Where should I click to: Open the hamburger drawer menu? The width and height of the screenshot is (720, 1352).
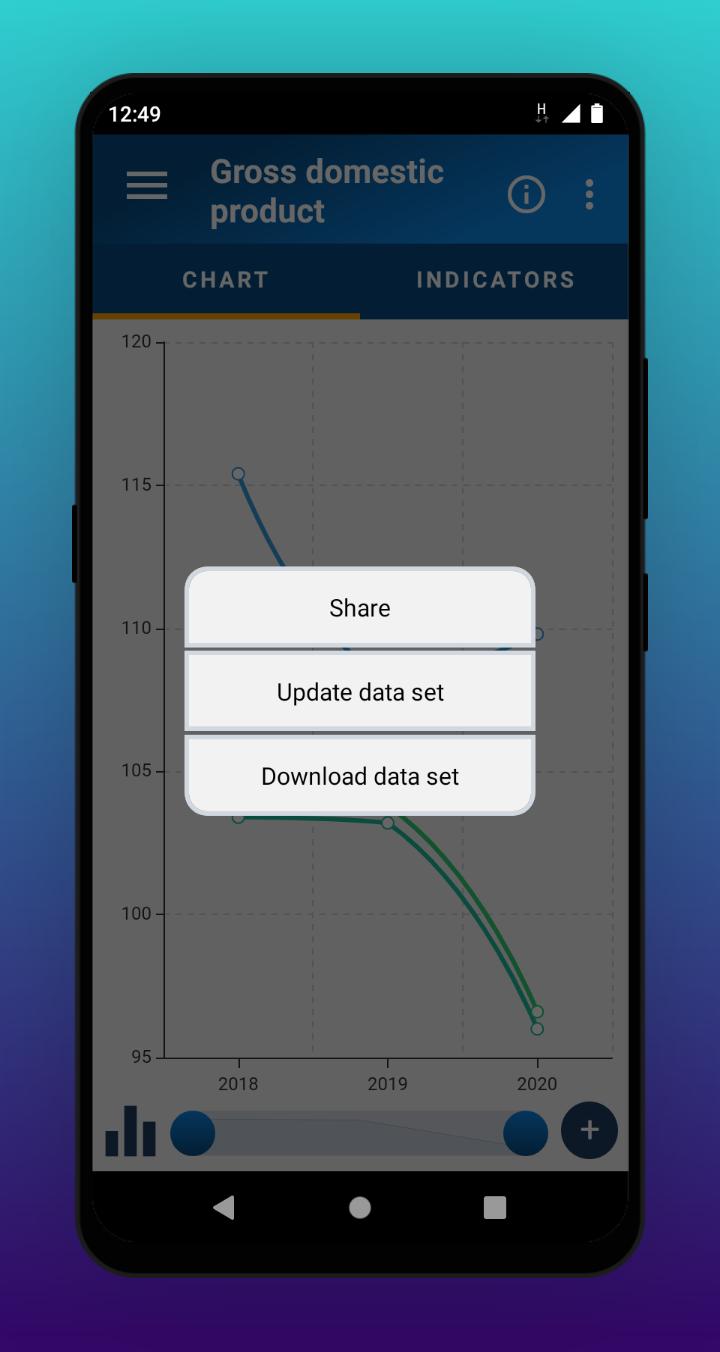point(147,186)
